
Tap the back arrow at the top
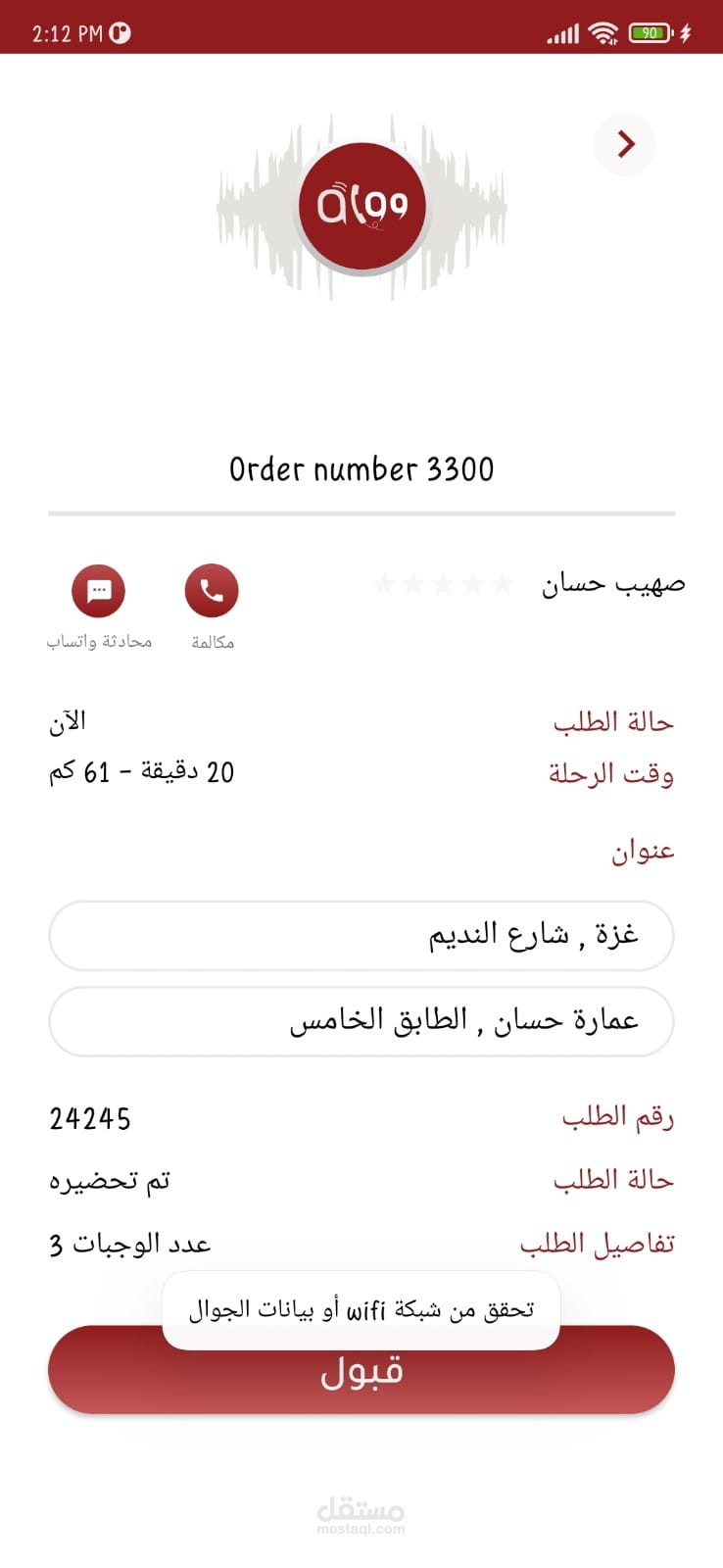625,144
